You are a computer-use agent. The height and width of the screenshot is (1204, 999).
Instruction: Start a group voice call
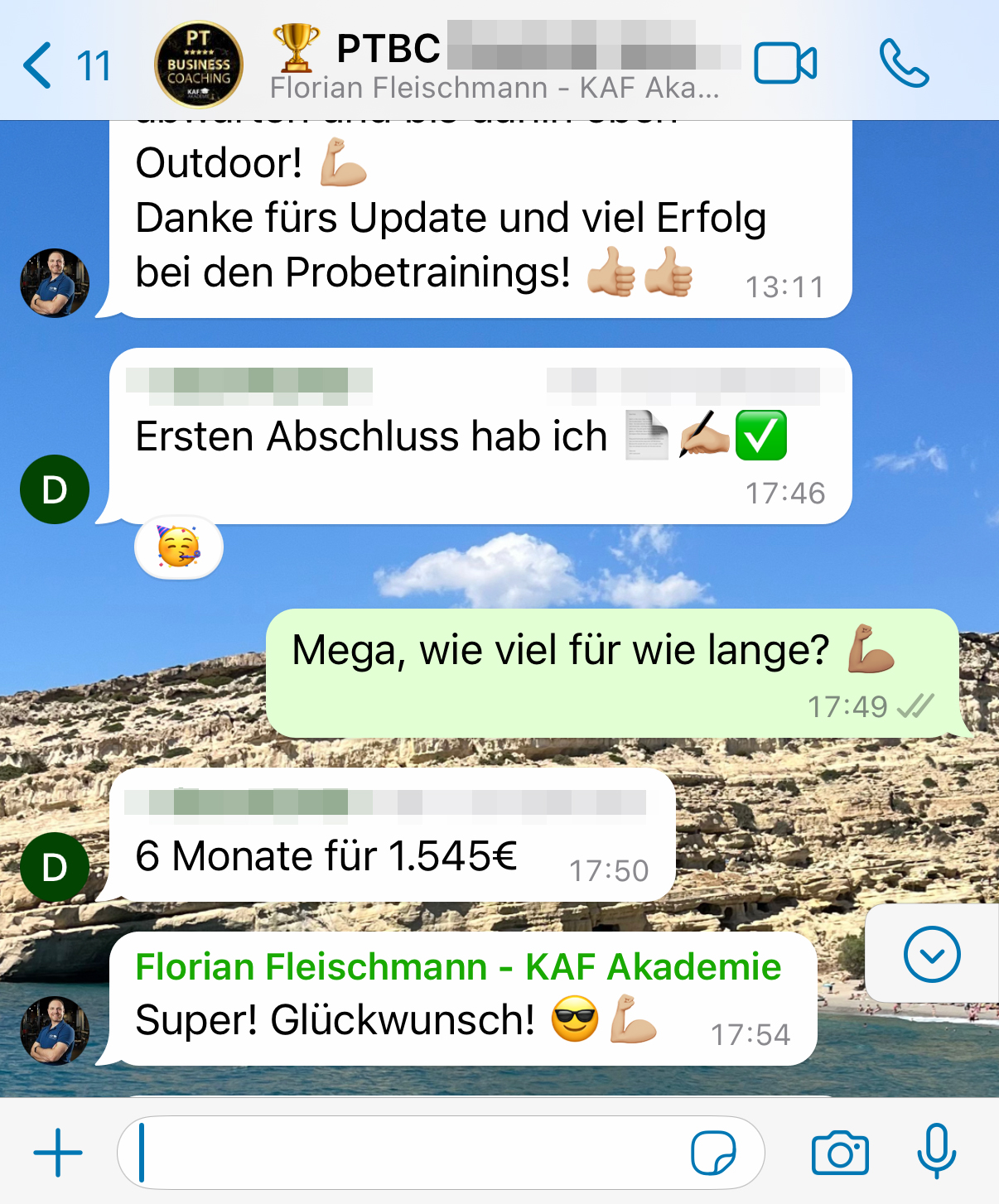(904, 64)
